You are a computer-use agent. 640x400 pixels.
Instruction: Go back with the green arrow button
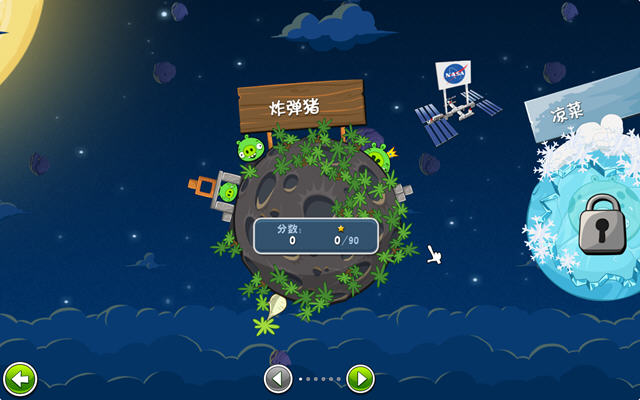pos(20,379)
